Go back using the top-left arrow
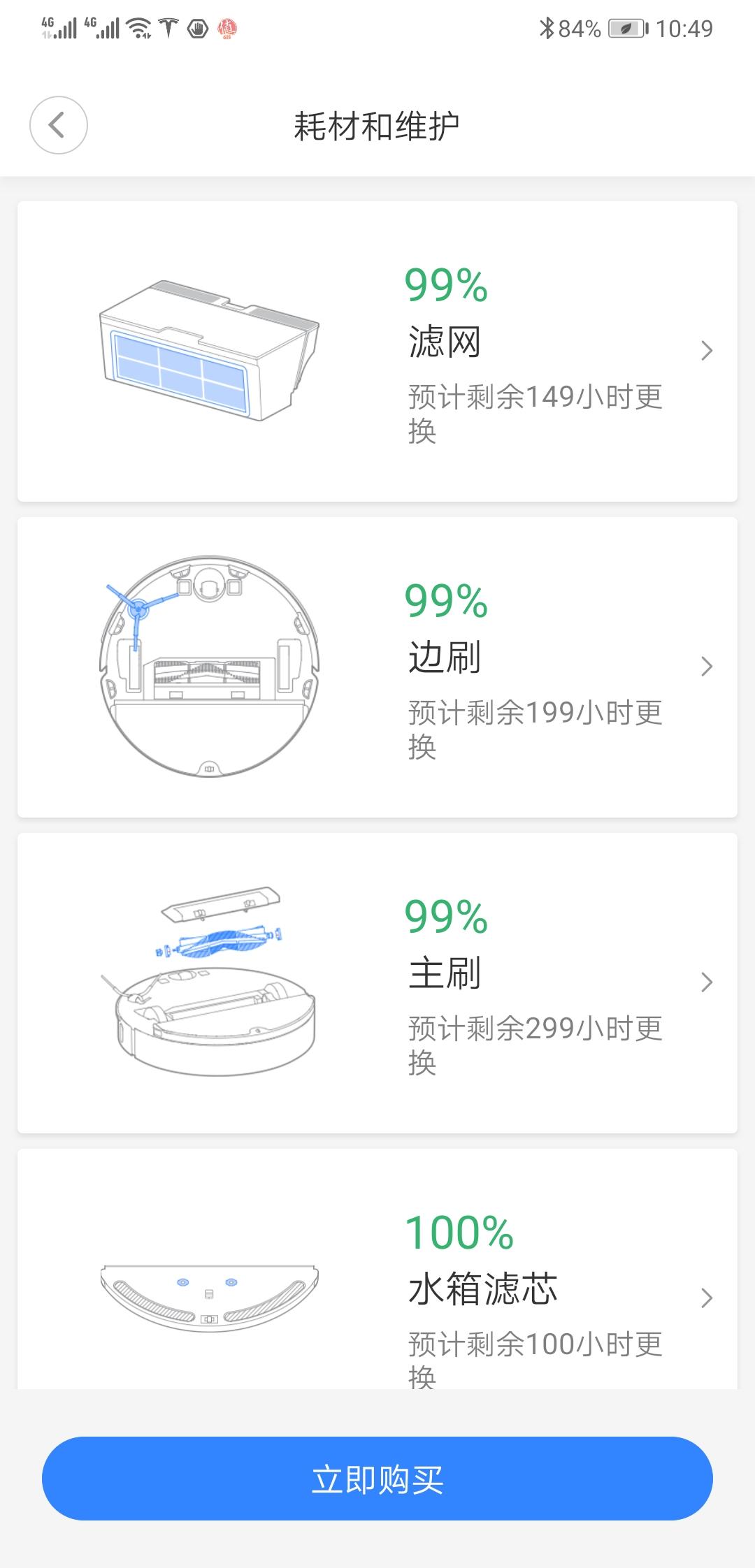Viewport: 755px width, 1568px height. point(58,125)
